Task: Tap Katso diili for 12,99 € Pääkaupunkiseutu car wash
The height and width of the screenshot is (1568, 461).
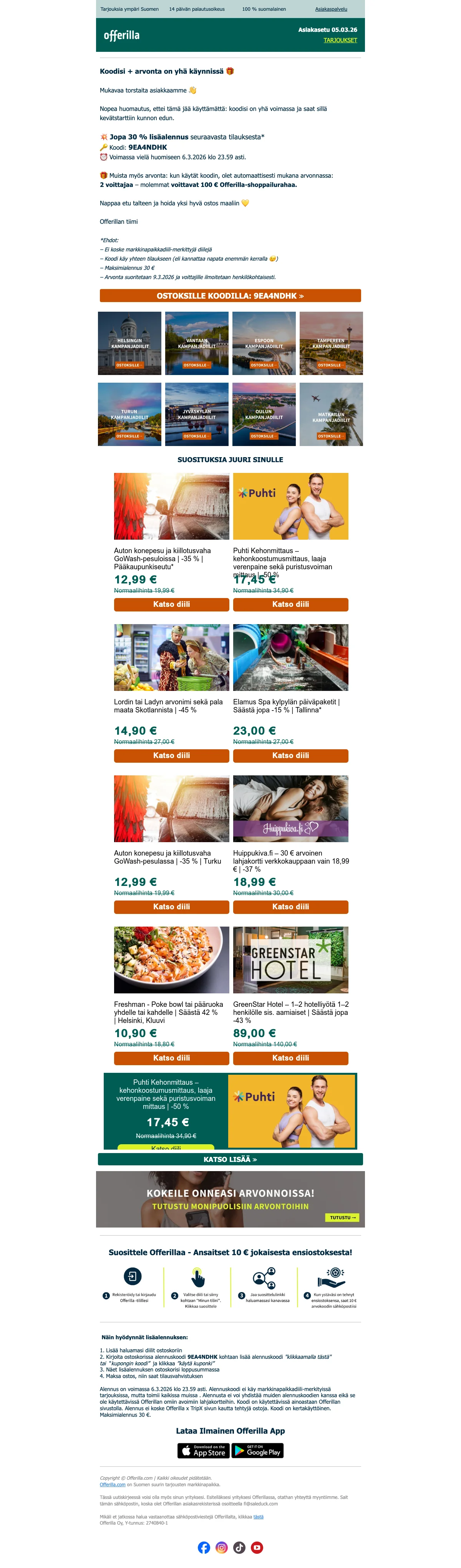Action: (x=171, y=605)
